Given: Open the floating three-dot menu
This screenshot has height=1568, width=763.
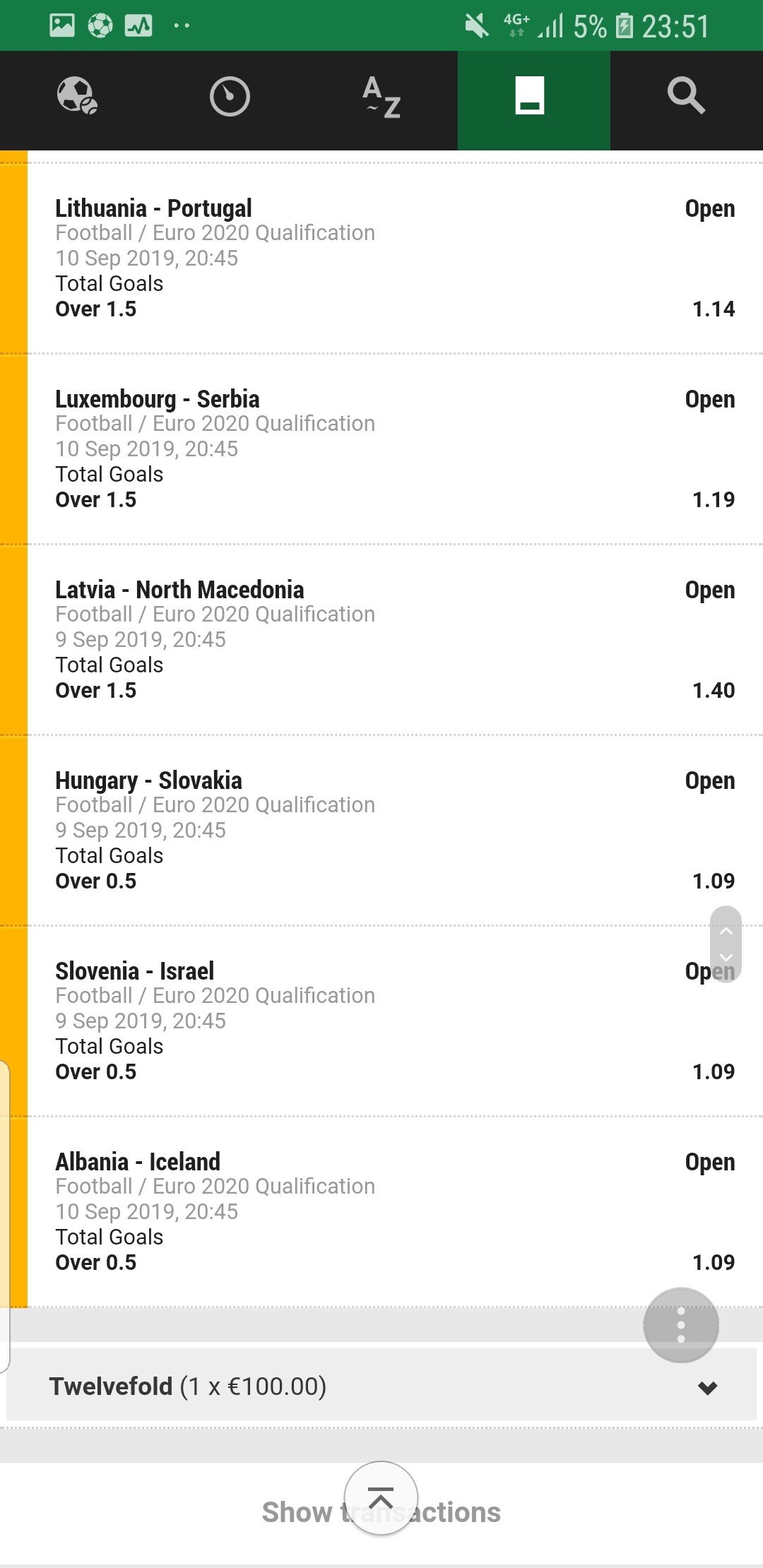Looking at the screenshot, I should pyautogui.click(x=680, y=1325).
